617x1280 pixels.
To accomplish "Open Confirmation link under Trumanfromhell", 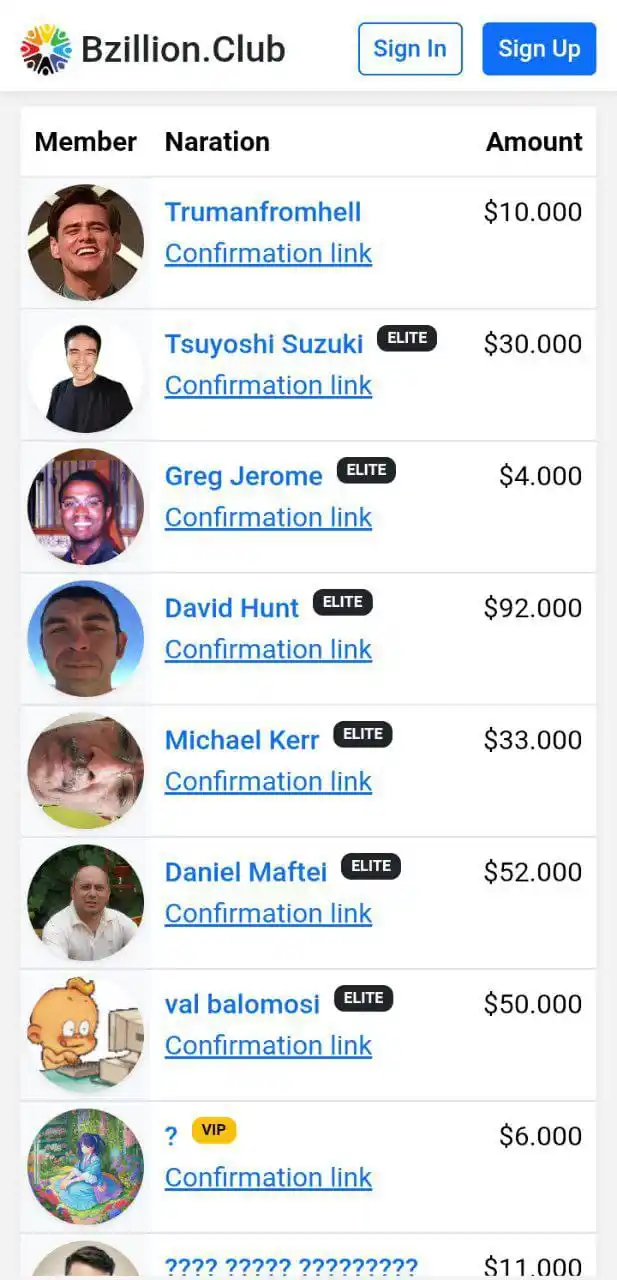I will [268, 254].
